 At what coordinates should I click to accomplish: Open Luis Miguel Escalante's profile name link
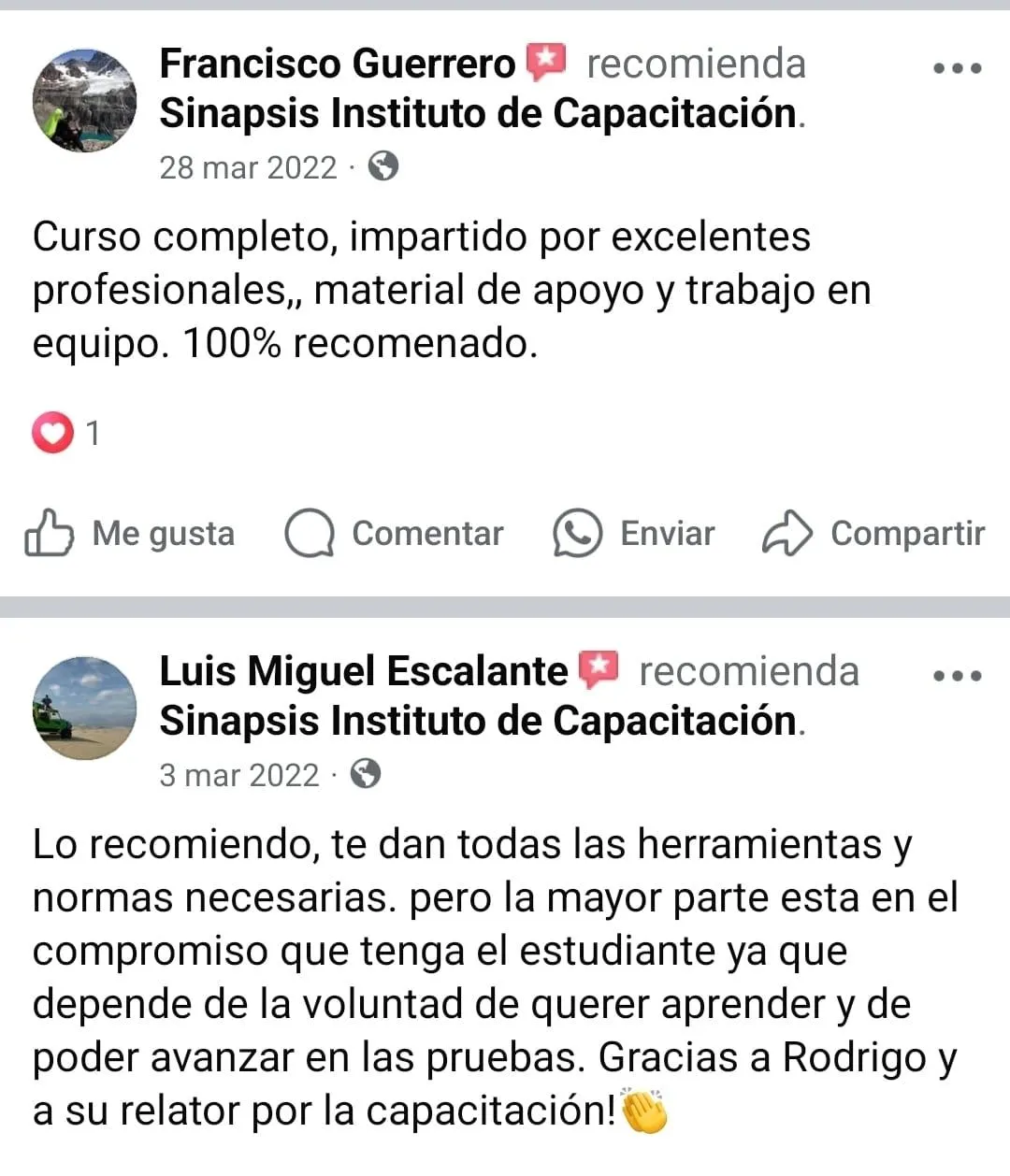[363, 671]
